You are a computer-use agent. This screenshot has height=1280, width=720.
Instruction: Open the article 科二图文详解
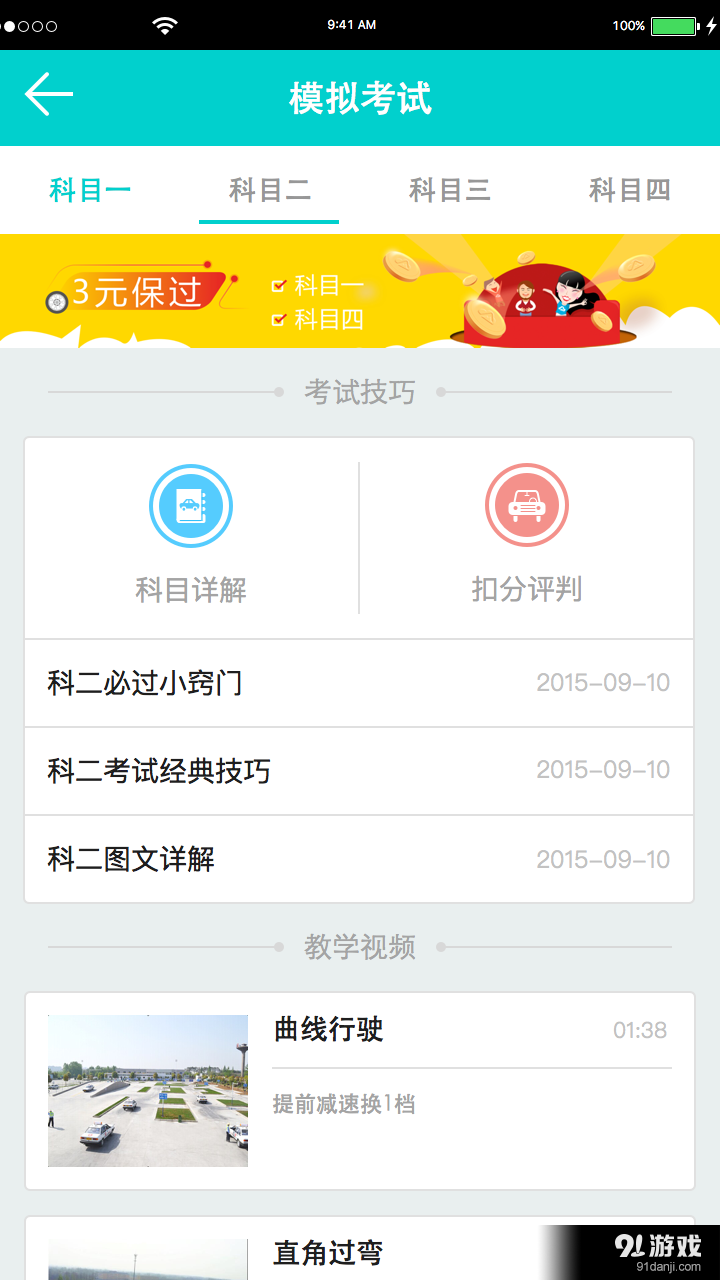[131, 859]
